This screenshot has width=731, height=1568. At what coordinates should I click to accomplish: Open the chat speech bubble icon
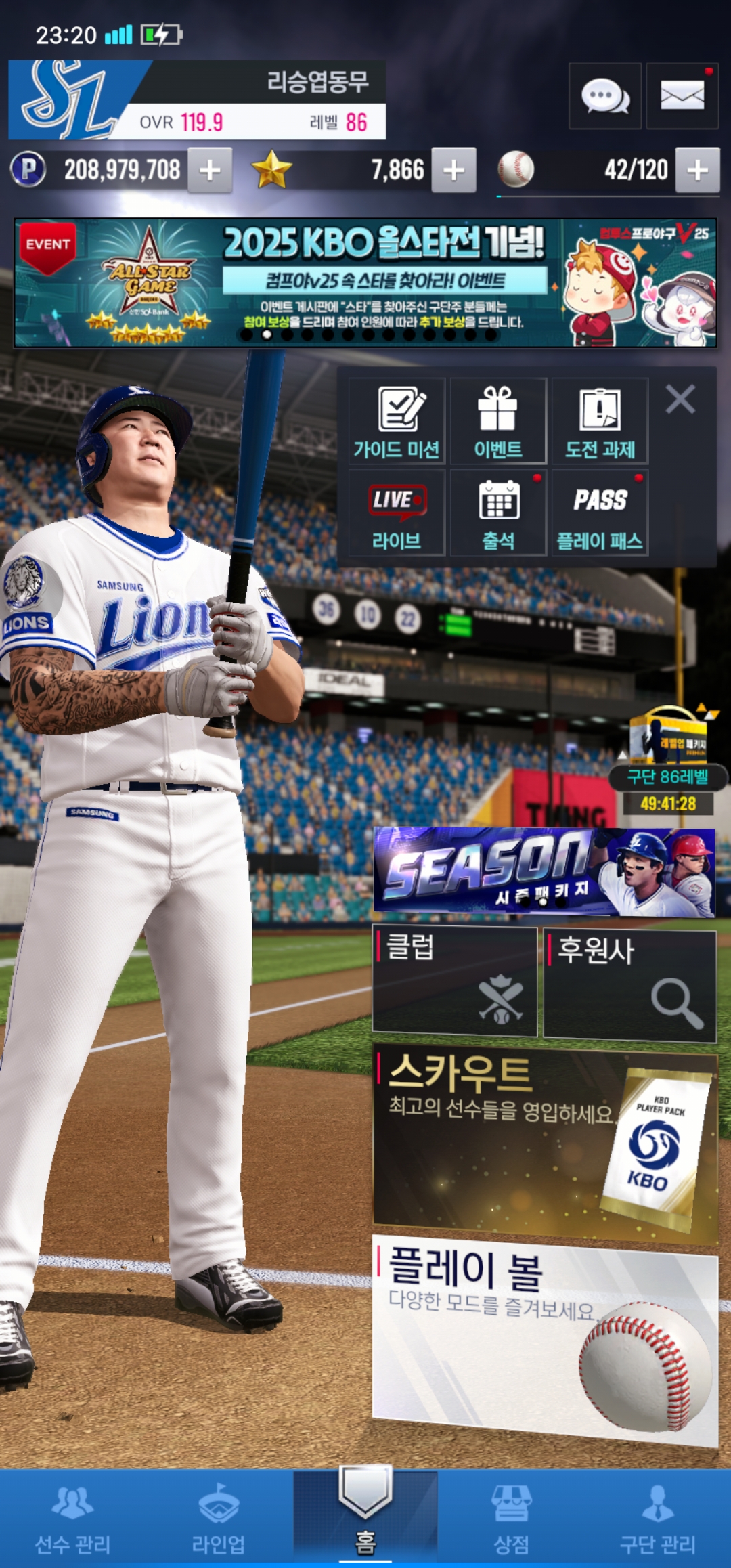coord(604,96)
